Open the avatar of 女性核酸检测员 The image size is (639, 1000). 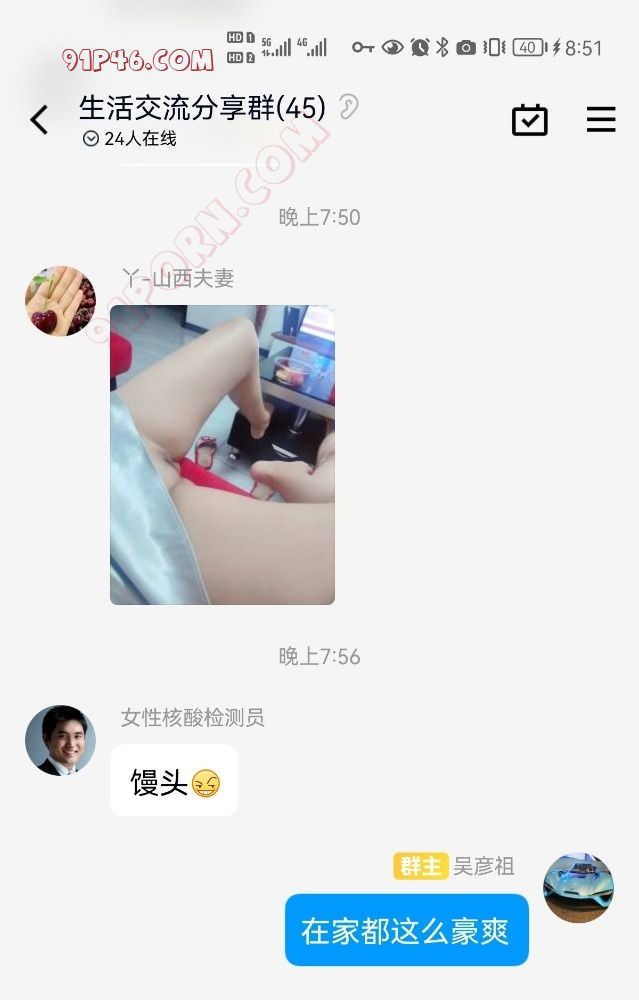click(x=60, y=740)
